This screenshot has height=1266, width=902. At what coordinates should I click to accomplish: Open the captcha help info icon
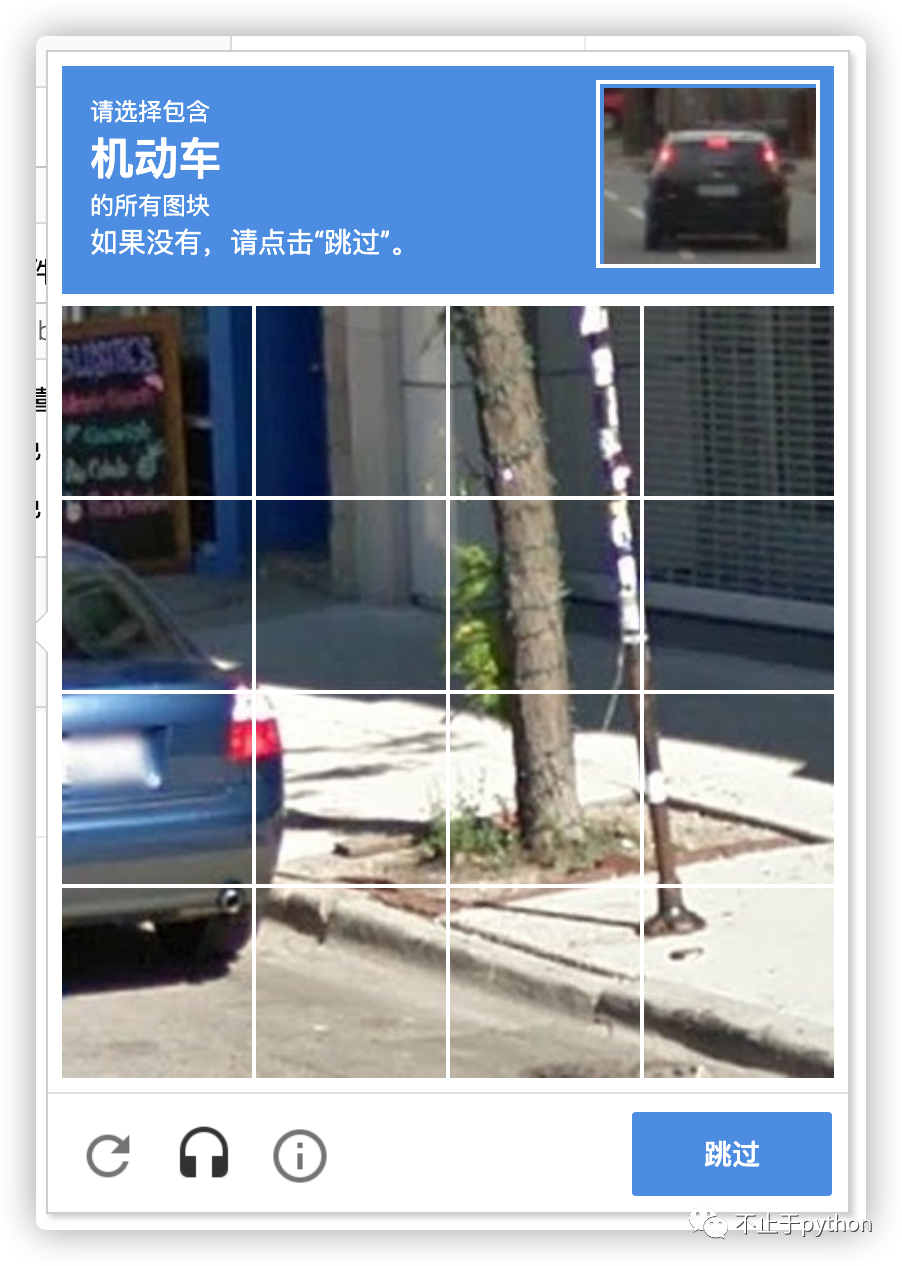[300, 1155]
